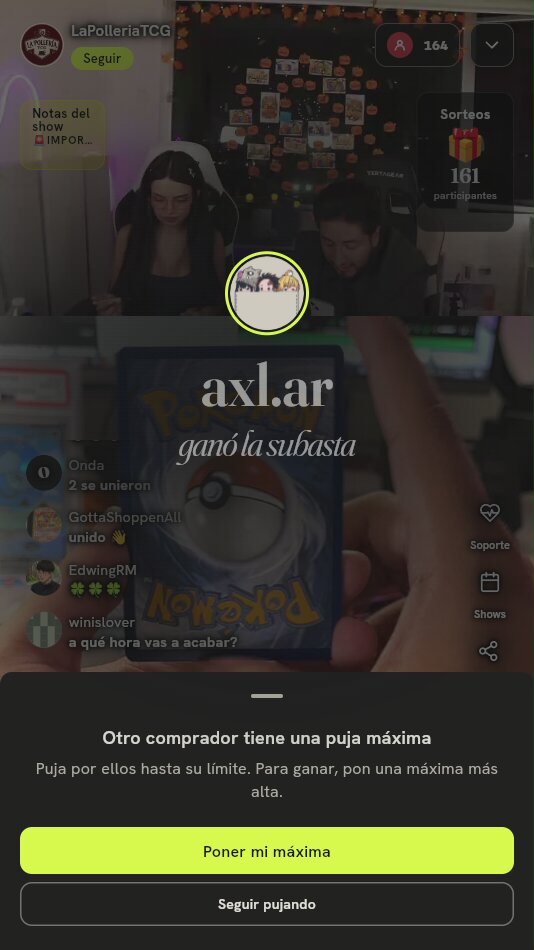This screenshot has height=950, width=534.
Task: Open LaPolleriaTCG profile avatar
Action: [42, 45]
